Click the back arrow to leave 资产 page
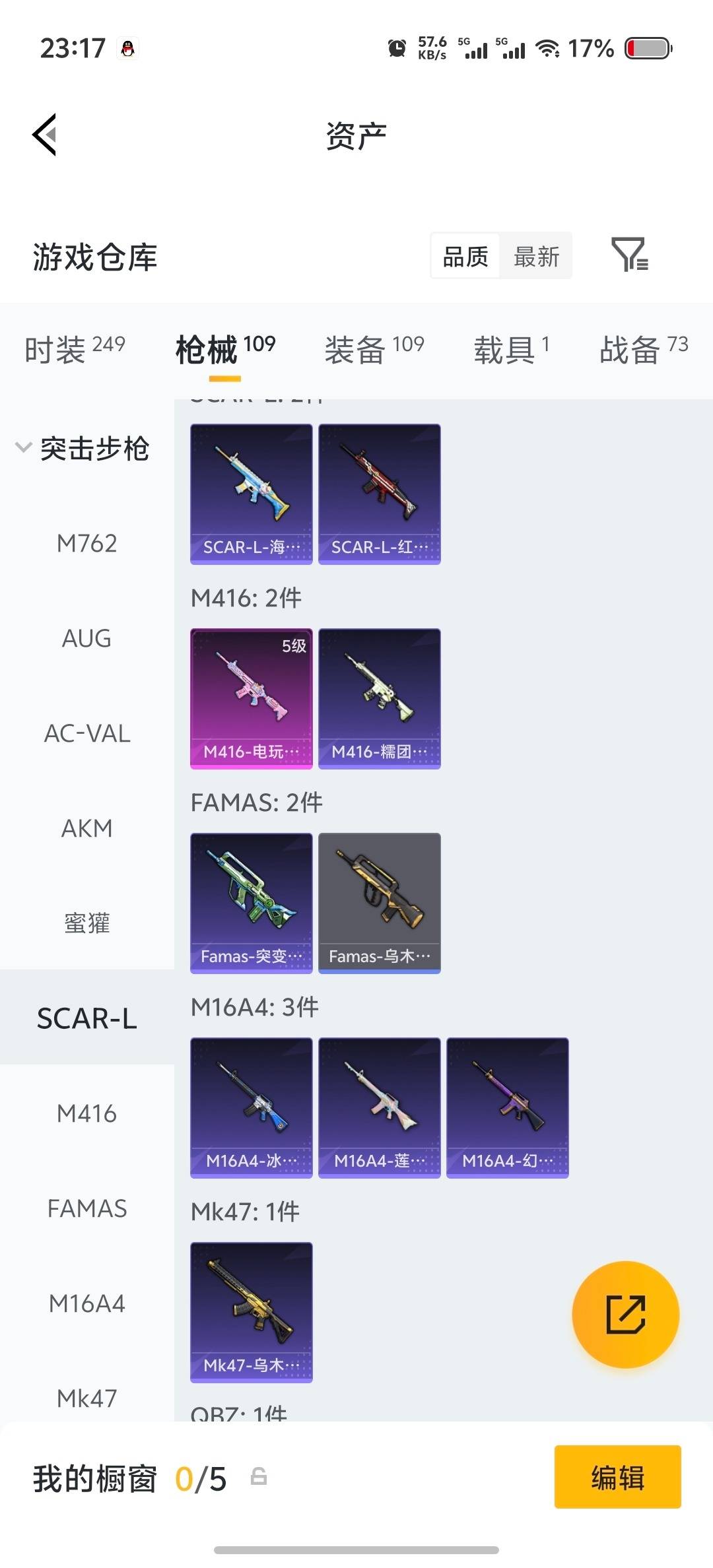This screenshot has height=1568, width=713. tap(44, 135)
